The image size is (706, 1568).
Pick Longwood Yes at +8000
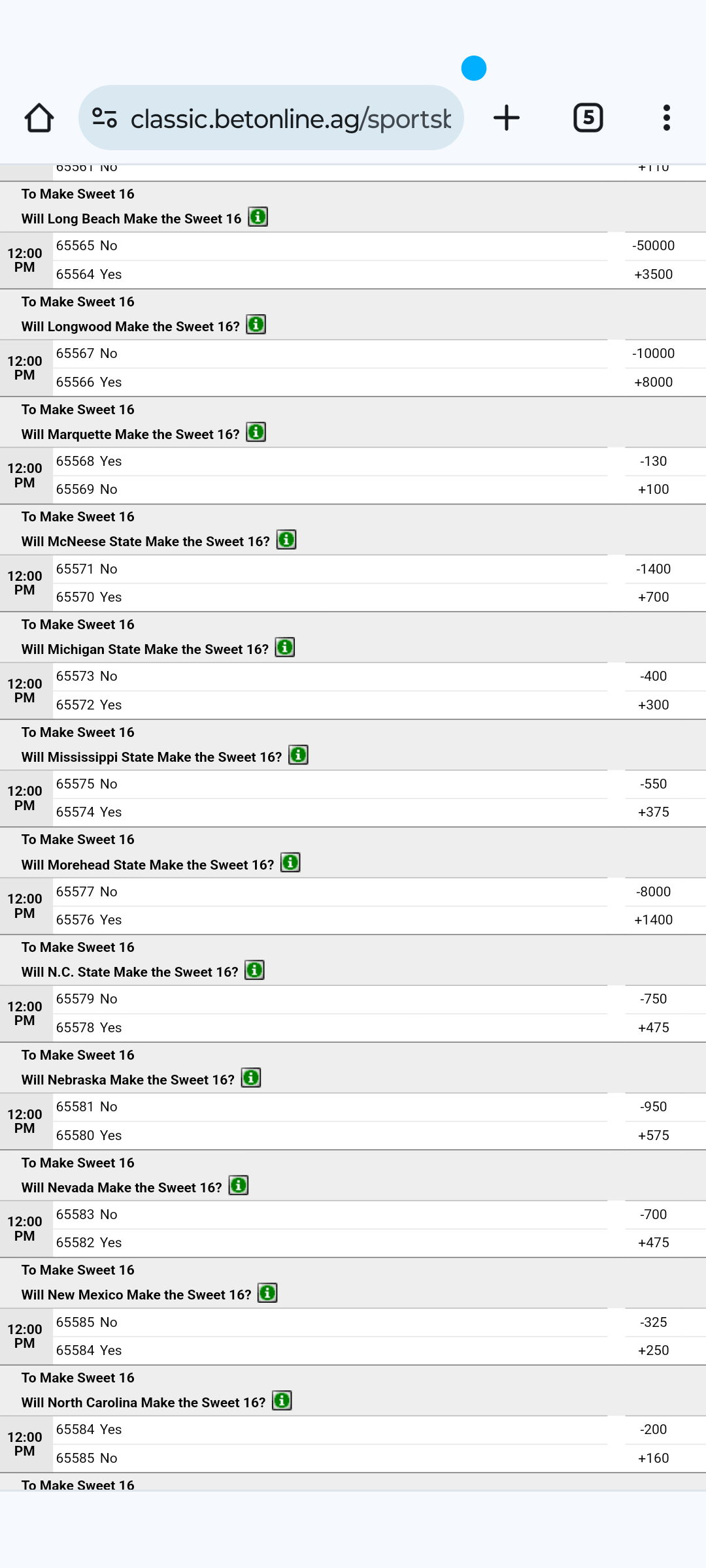653,382
